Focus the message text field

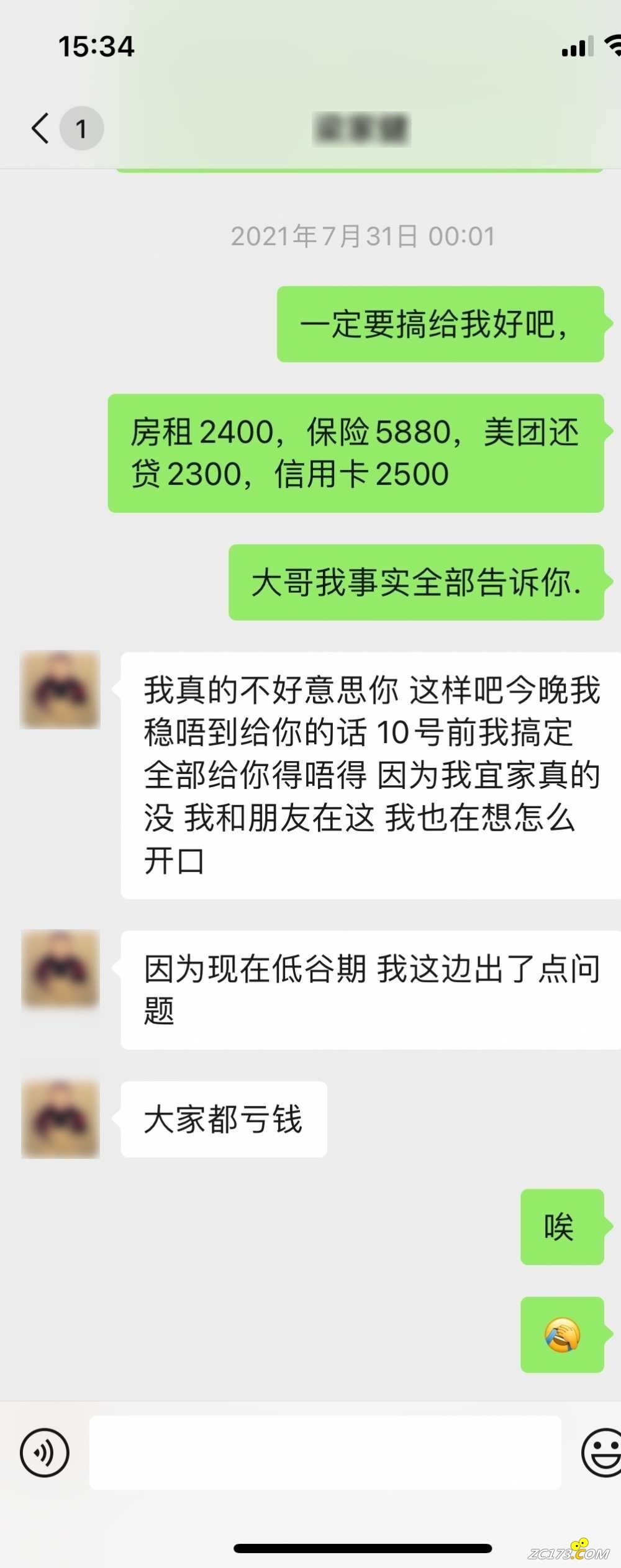pyautogui.click(x=325, y=1453)
